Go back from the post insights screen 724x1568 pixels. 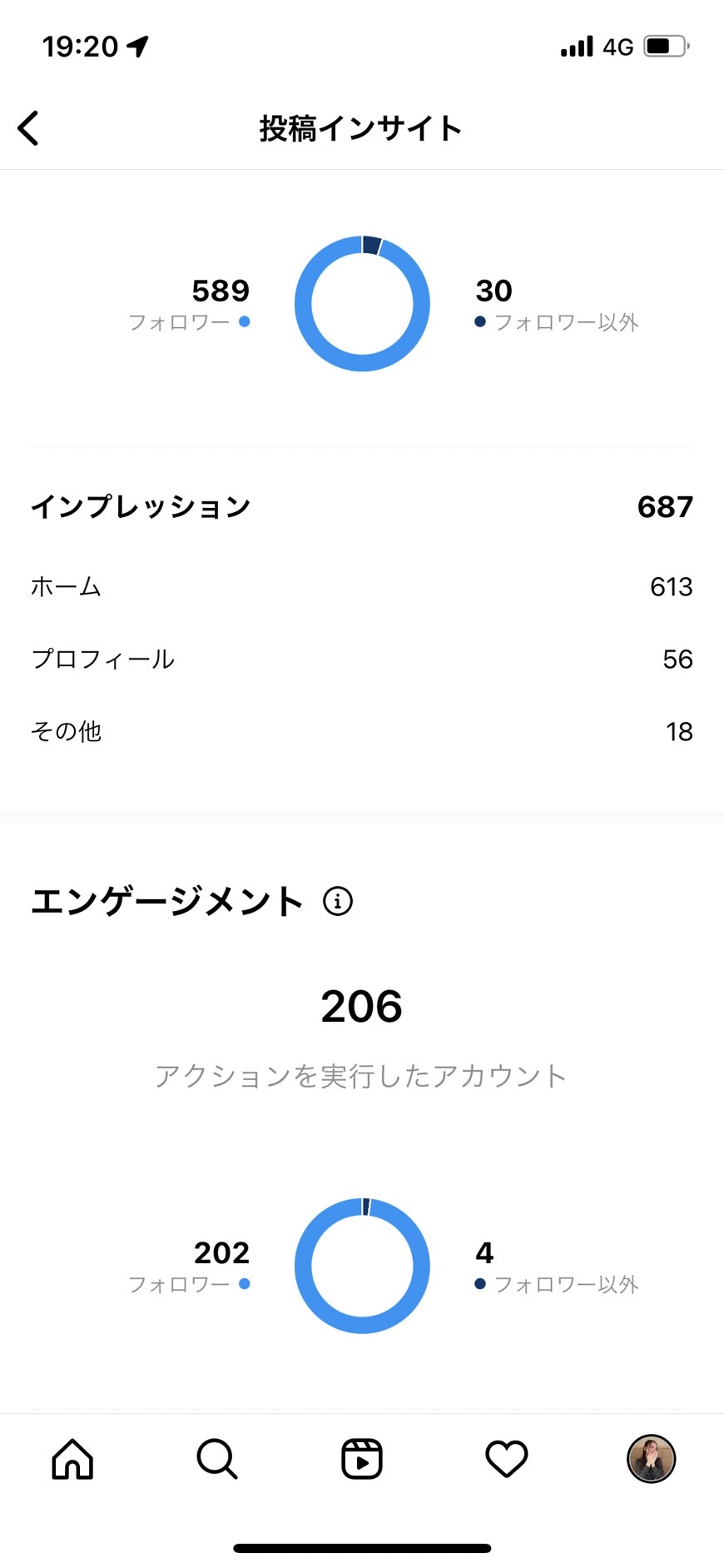tap(28, 128)
